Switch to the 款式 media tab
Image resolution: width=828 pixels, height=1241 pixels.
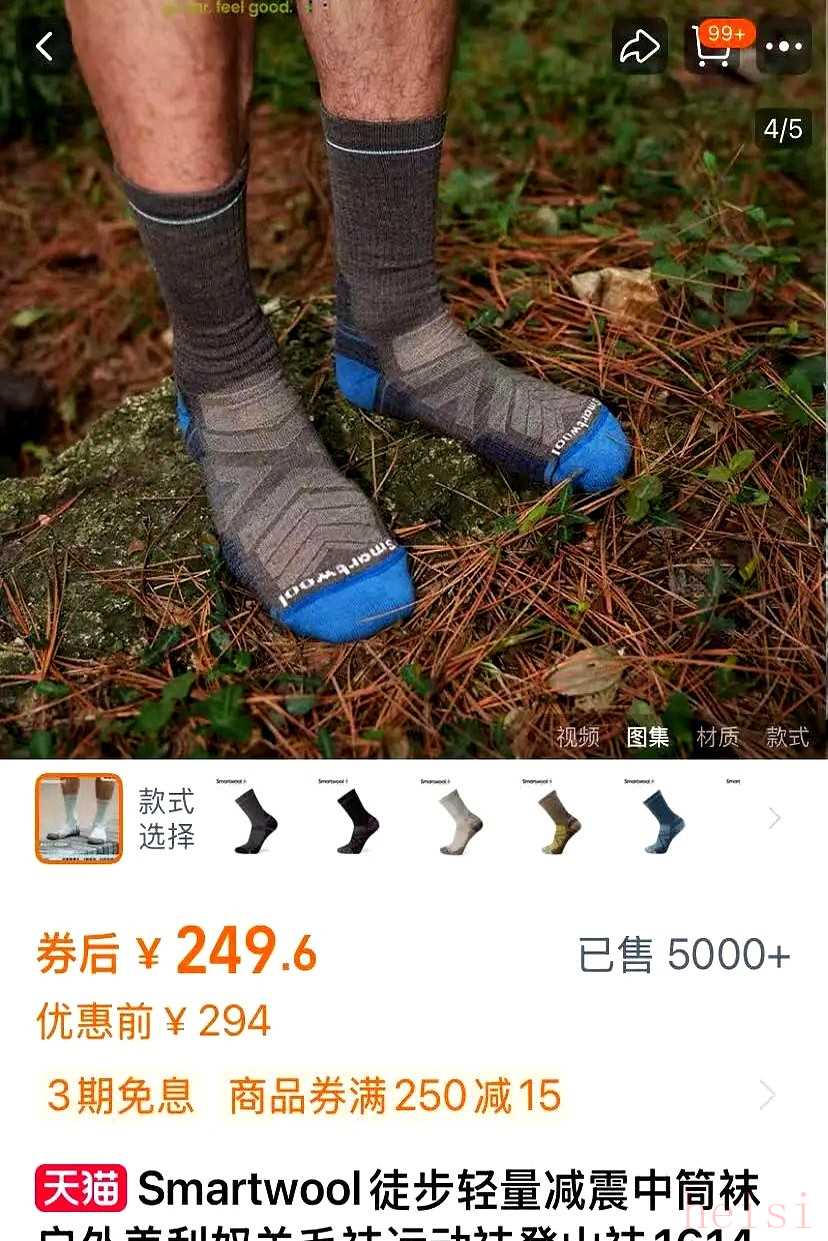click(x=787, y=737)
